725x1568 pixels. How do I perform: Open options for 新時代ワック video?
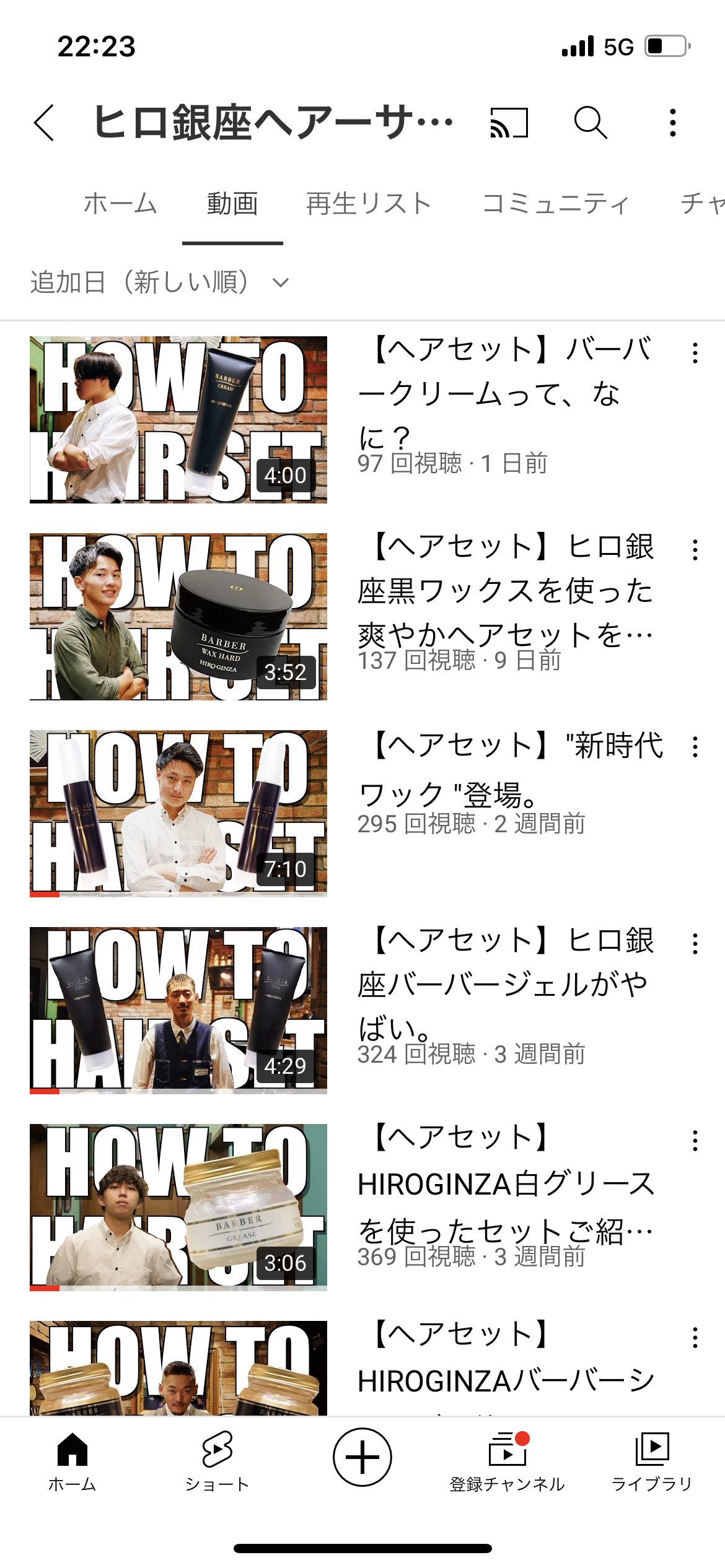(x=695, y=747)
